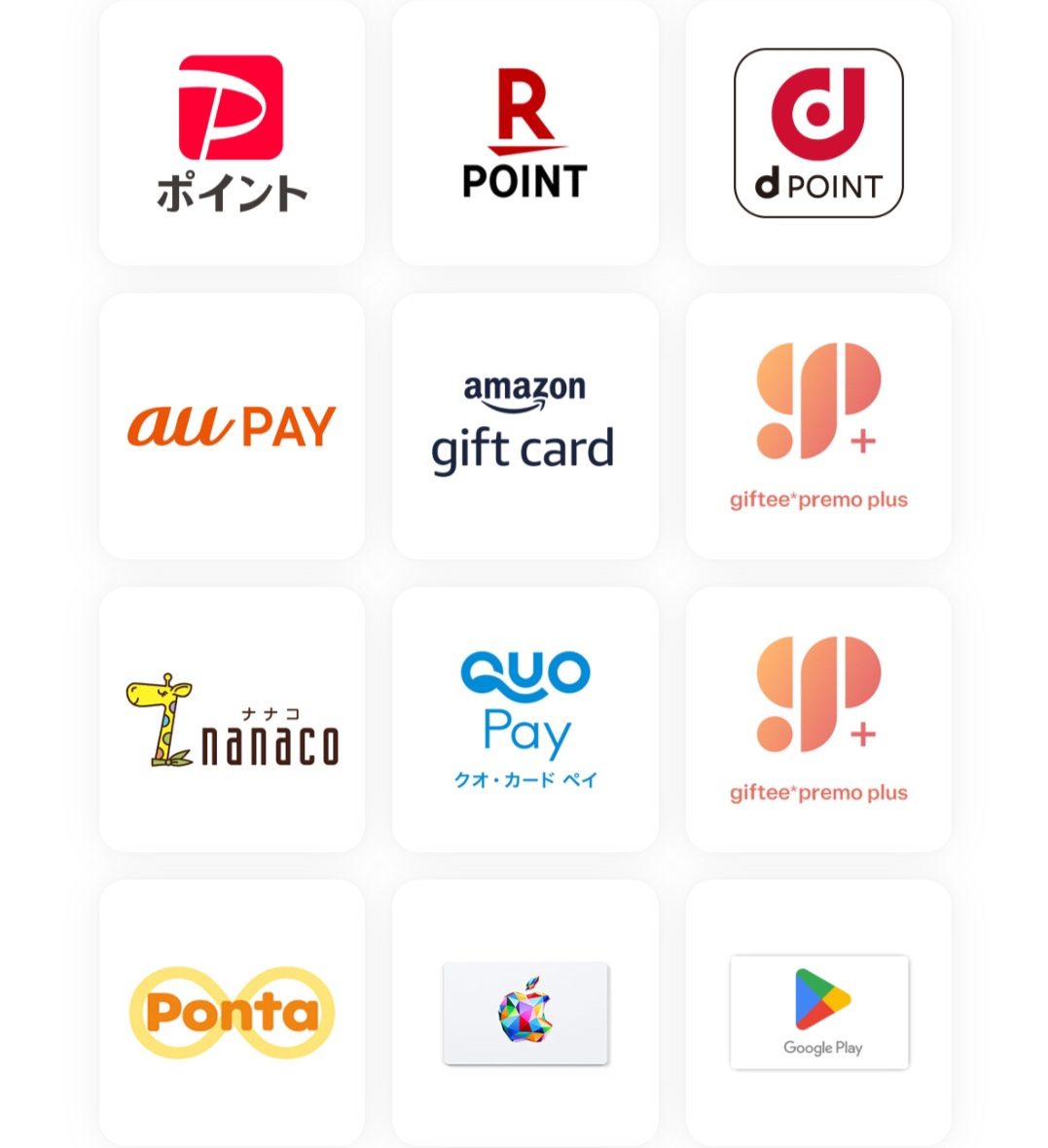The width and height of the screenshot is (1048, 1148).
Task: Choose the nanaco tile
Action: point(232,720)
